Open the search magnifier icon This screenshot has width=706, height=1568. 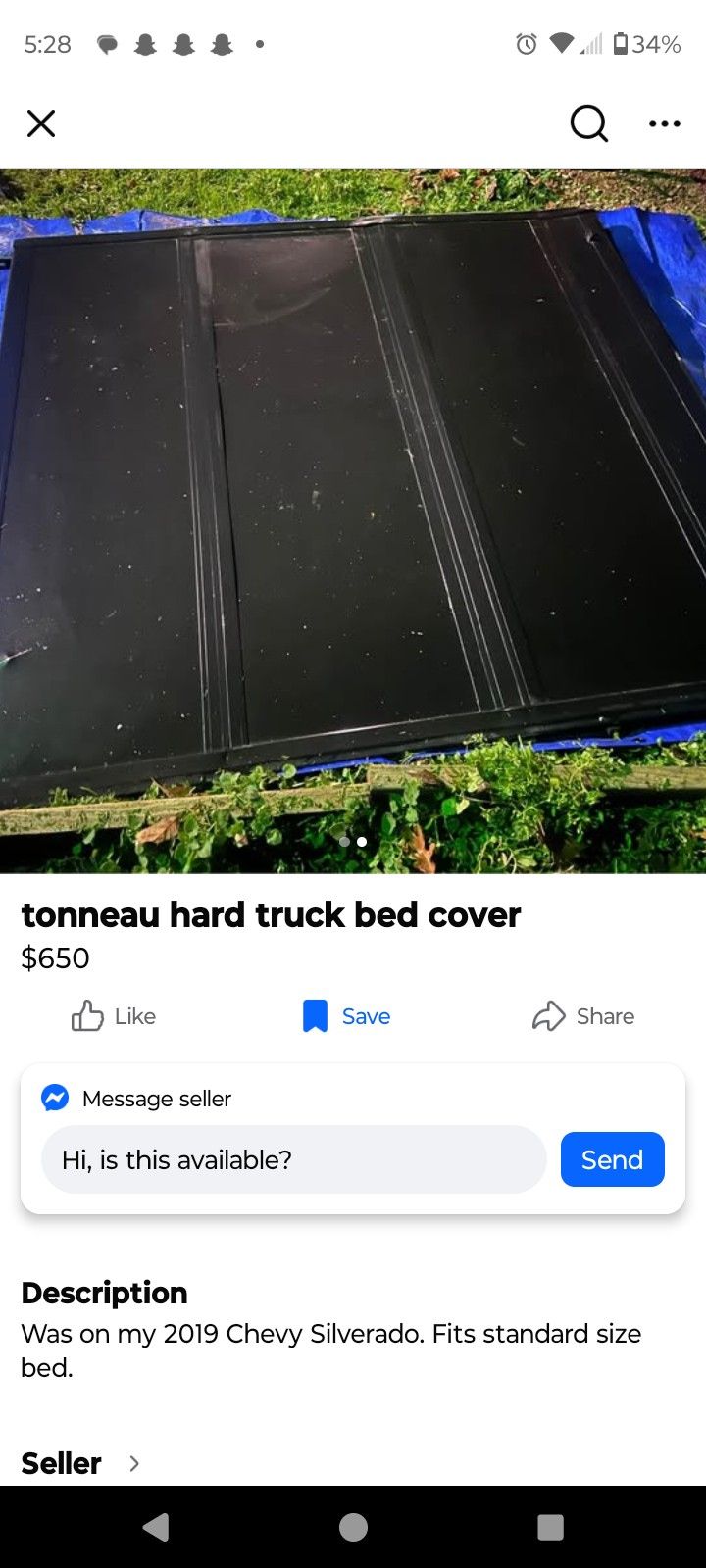click(588, 123)
